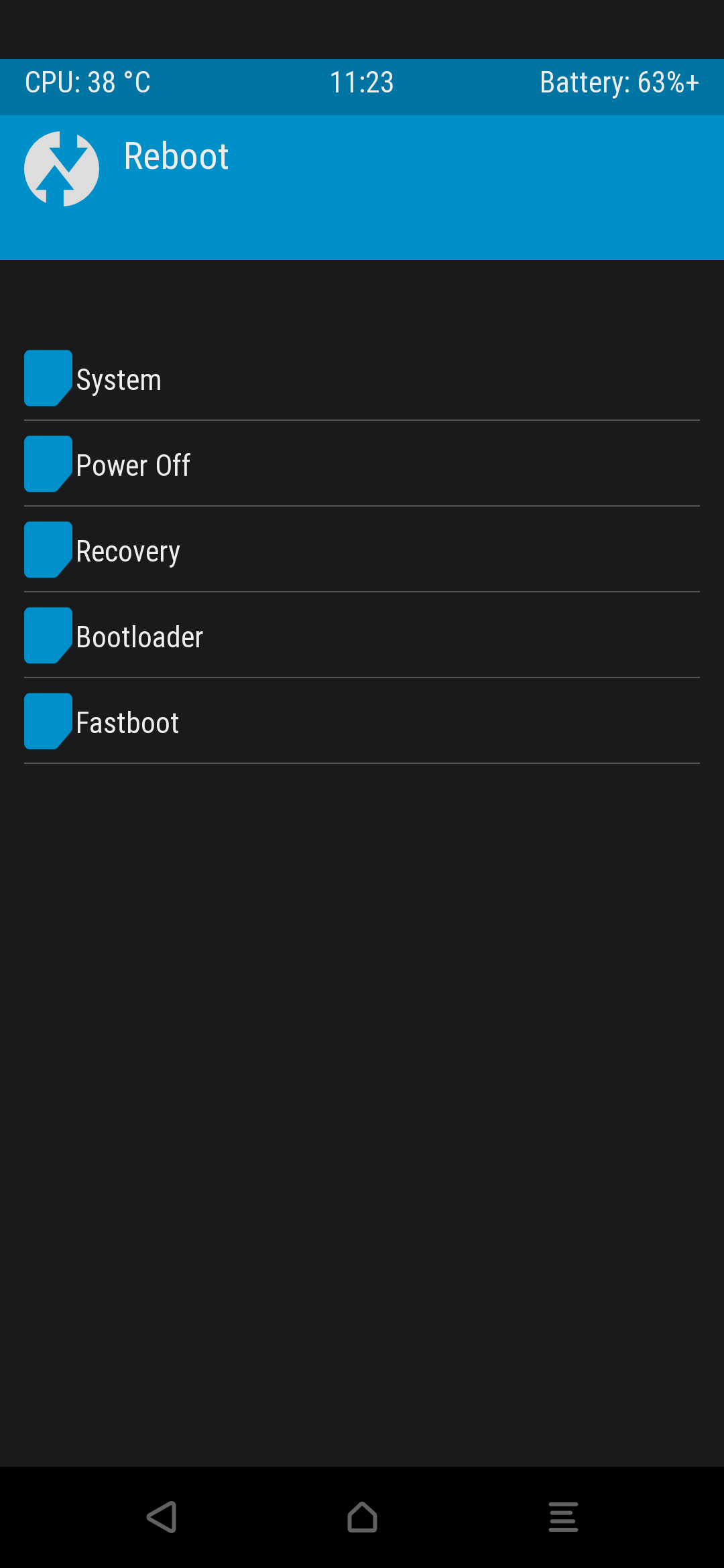Reboot into Fastboot mode
This screenshot has height=1568, width=724.
click(x=362, y=722)
